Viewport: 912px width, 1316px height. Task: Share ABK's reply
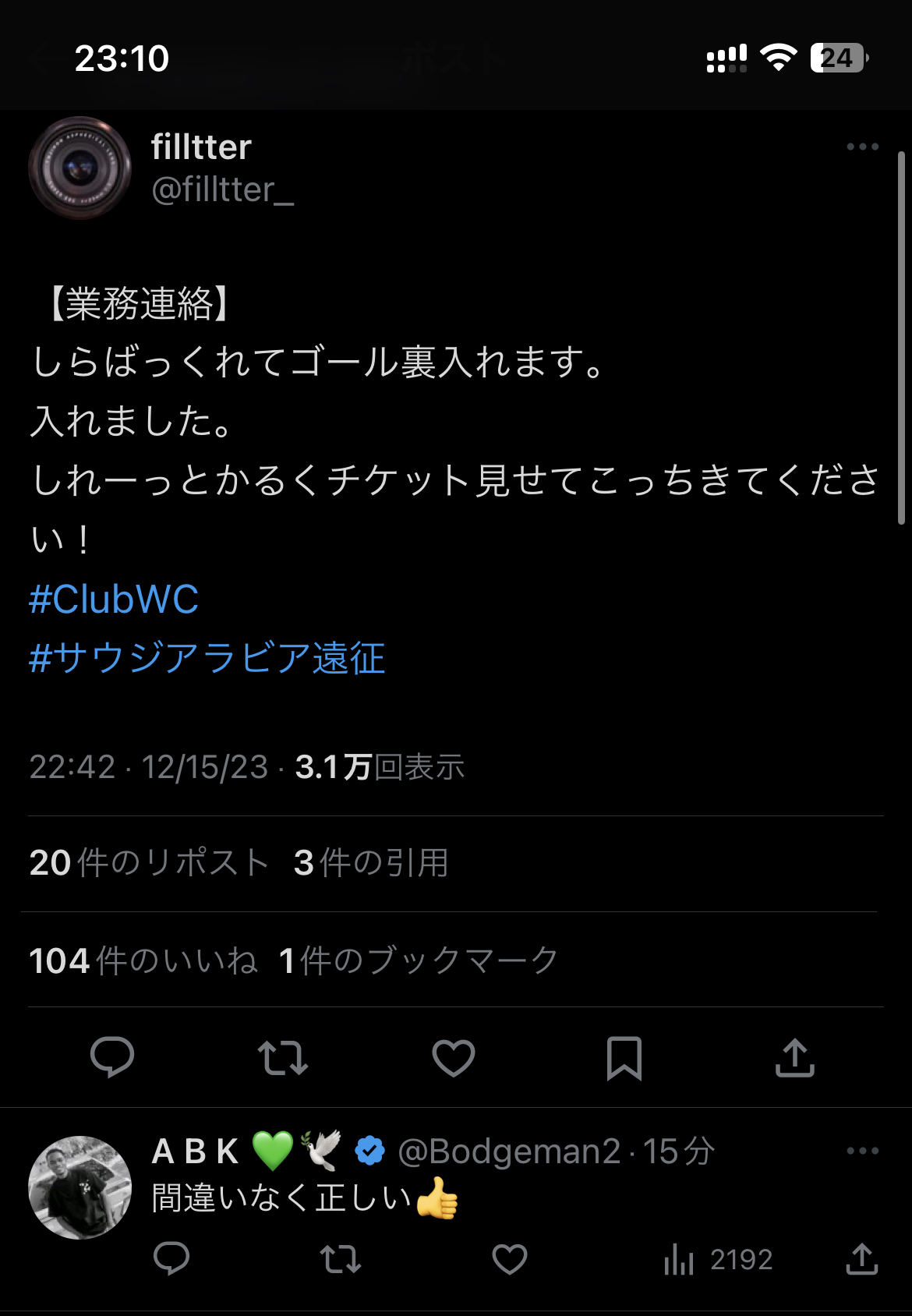pyautogui.click(x=861, y=1258)
